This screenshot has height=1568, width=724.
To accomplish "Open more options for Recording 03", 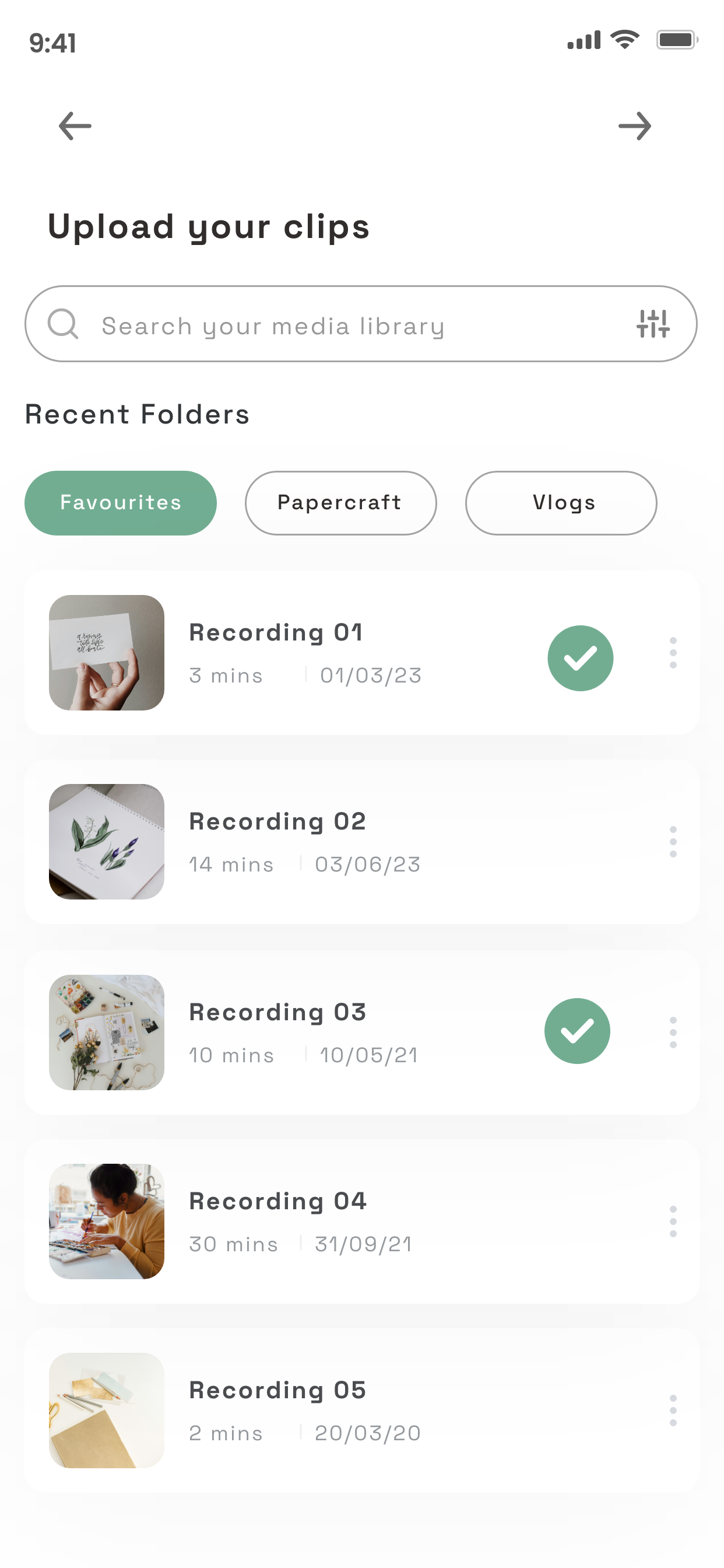I will coord(673,1032).
